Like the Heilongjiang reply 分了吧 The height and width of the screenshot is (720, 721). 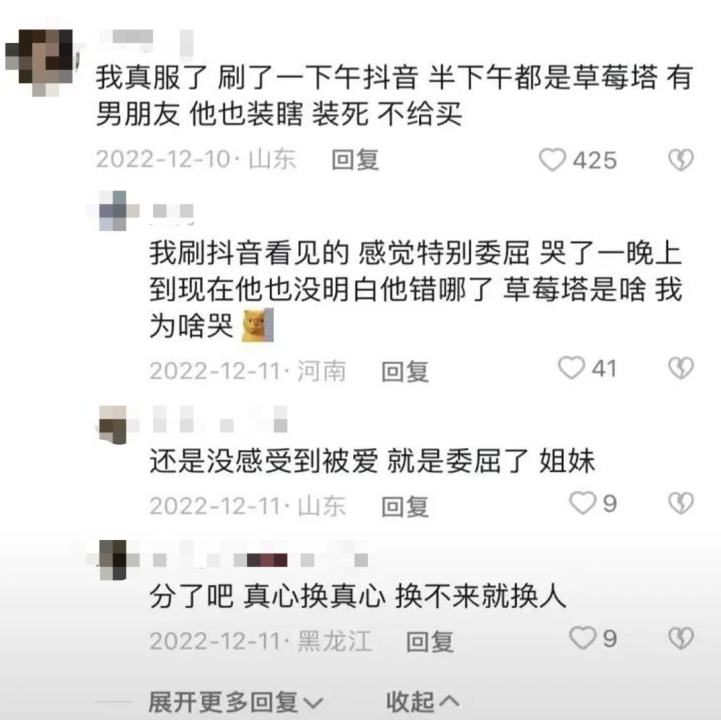pos(582,638)
